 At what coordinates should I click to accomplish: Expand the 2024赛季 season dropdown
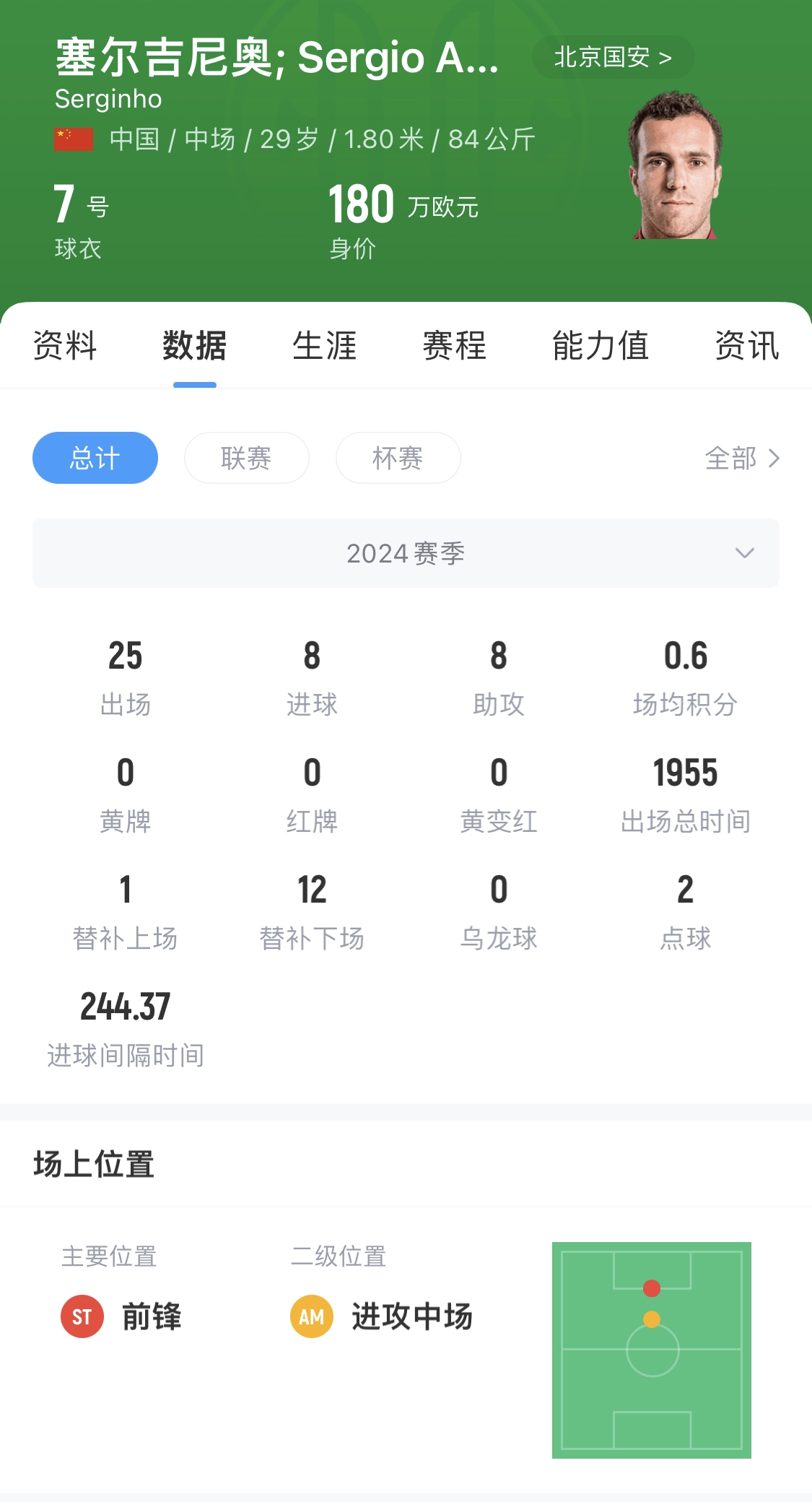click(406, 553)
